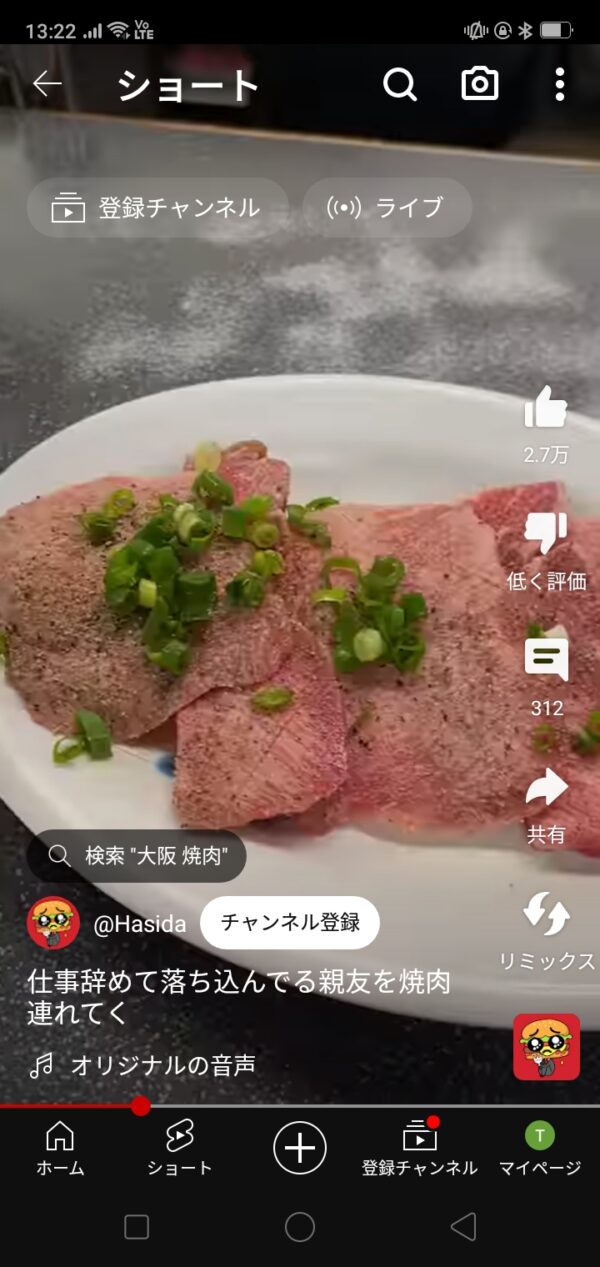Image resolution: width=600 pixels, height=1267 pixels.
Task: Dislike this Short with 低く評価
Action: tap(546, 535)
